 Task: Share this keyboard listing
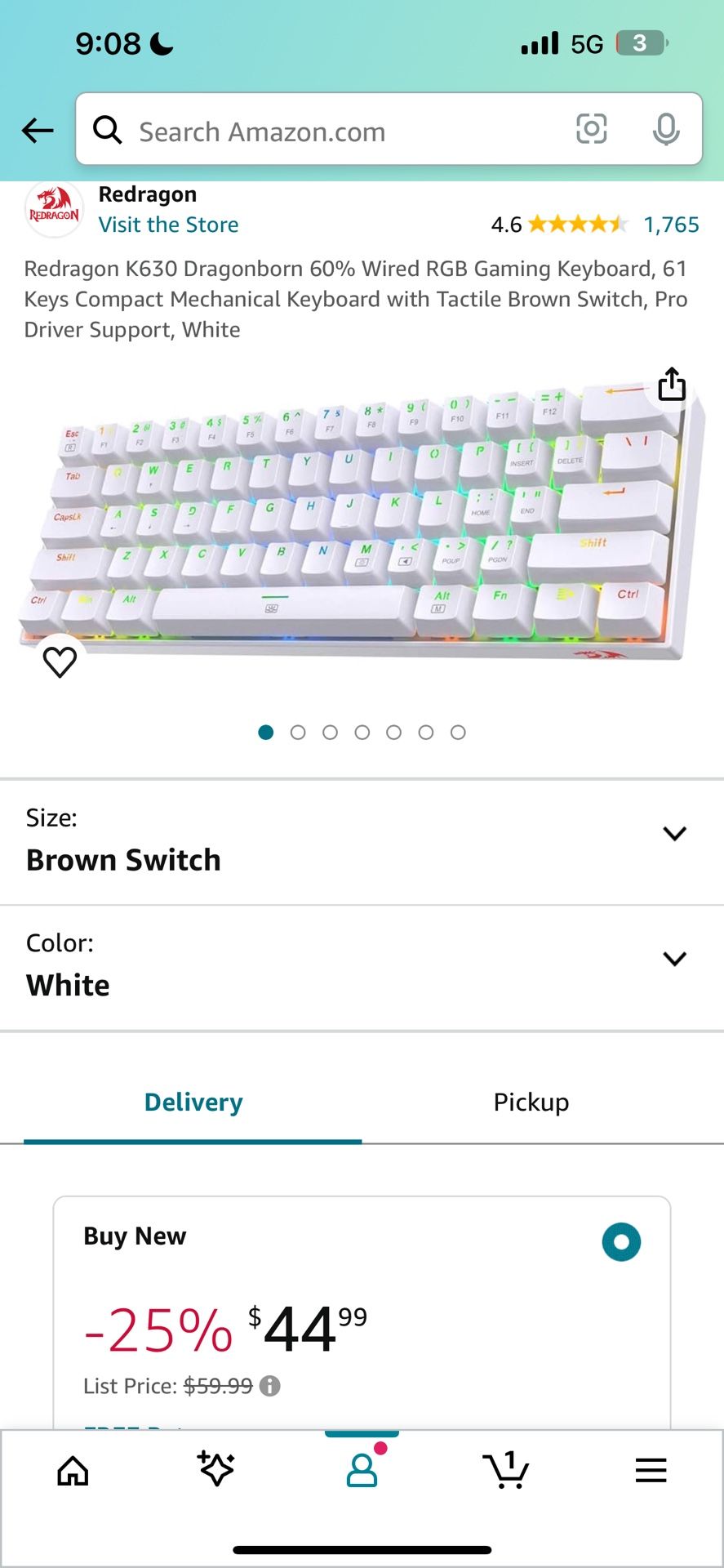tap(671, 384)
